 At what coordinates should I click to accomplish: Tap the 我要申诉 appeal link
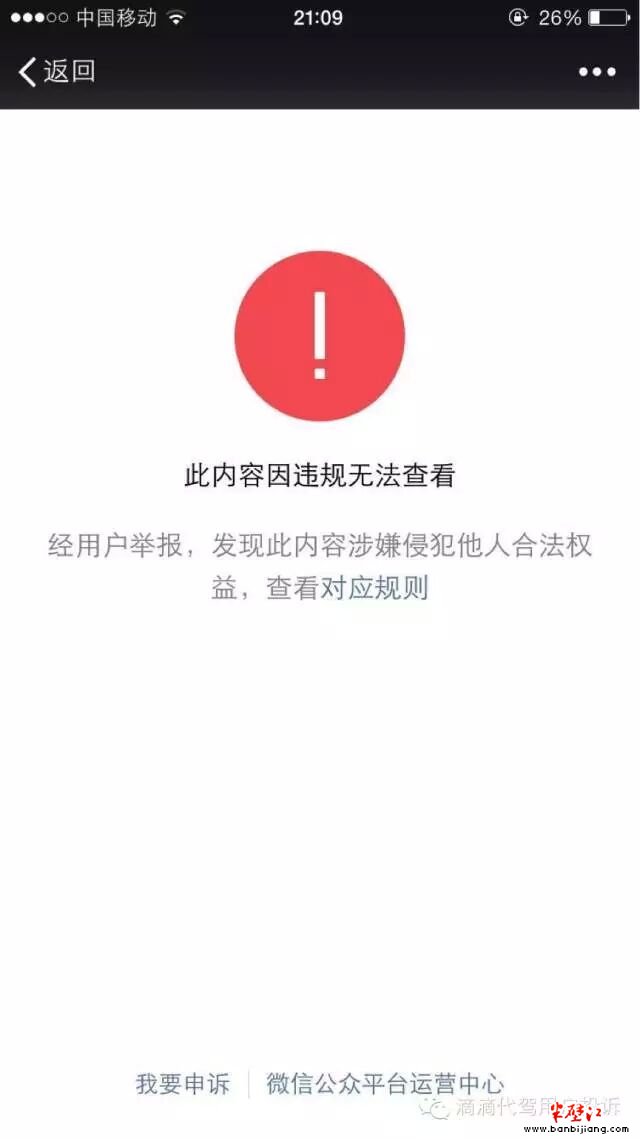182,1085
